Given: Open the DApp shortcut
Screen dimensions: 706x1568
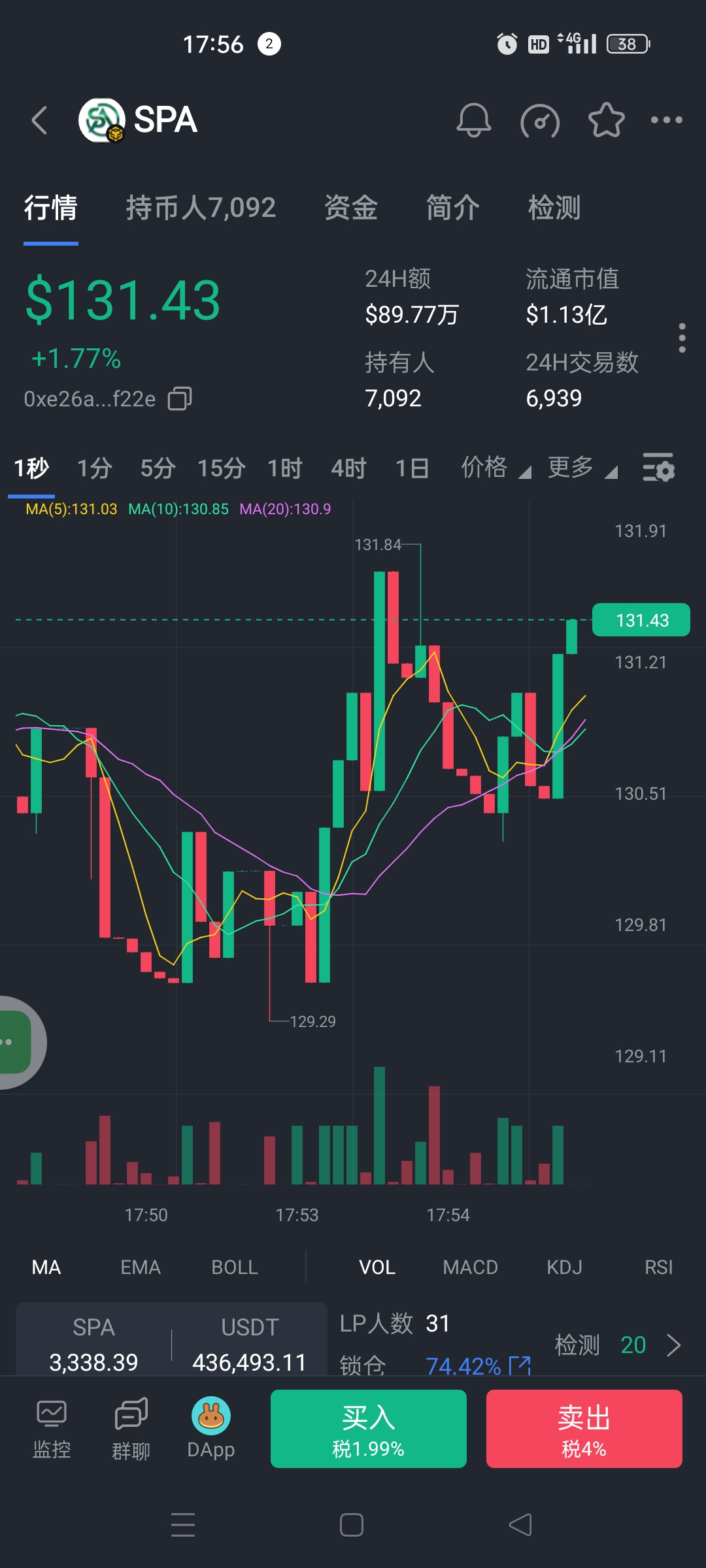Looking at the screenshot, I should [210, 1429].
